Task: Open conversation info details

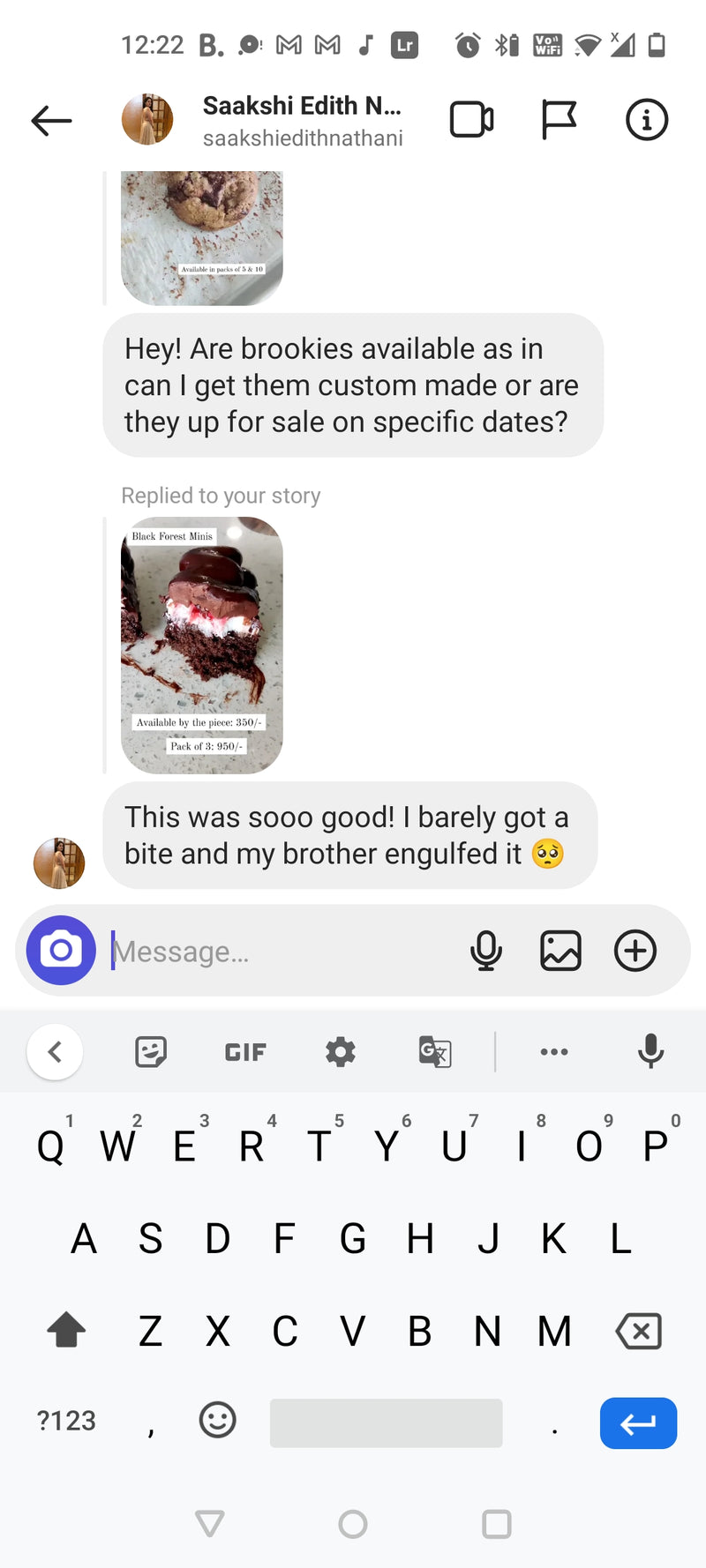Action: tap(647, 120)
